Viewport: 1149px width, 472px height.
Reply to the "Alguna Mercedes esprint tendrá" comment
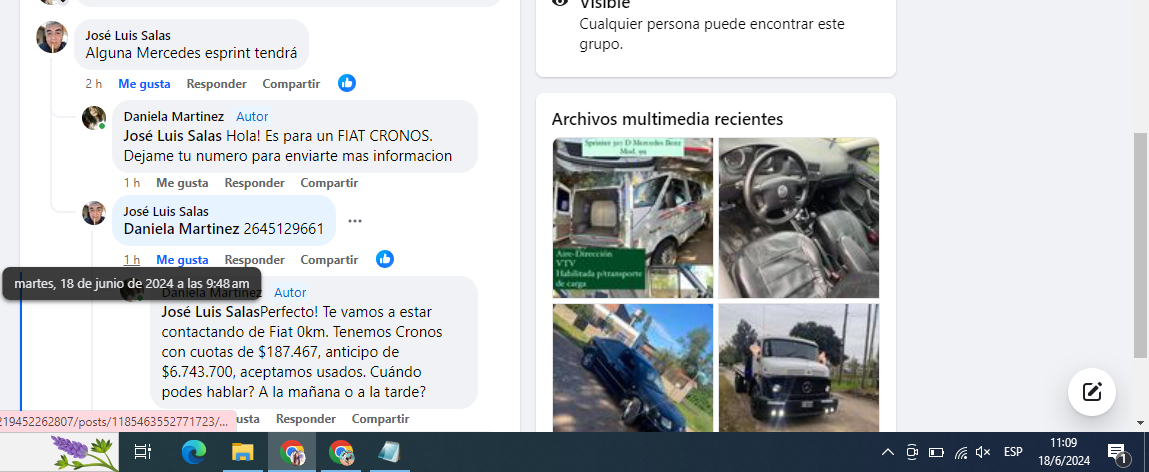point(216,84)
